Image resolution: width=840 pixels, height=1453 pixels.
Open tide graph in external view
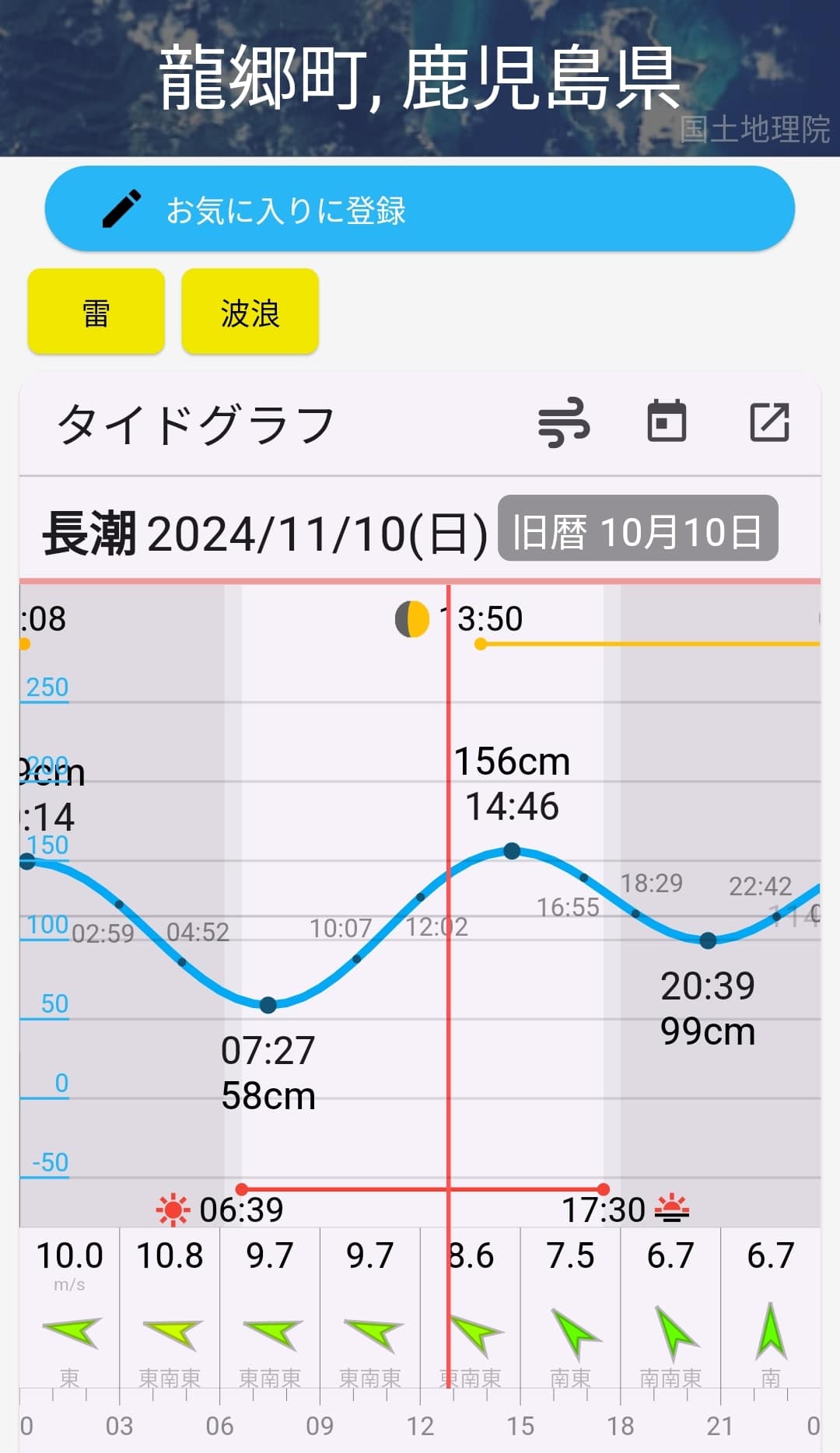769,422
